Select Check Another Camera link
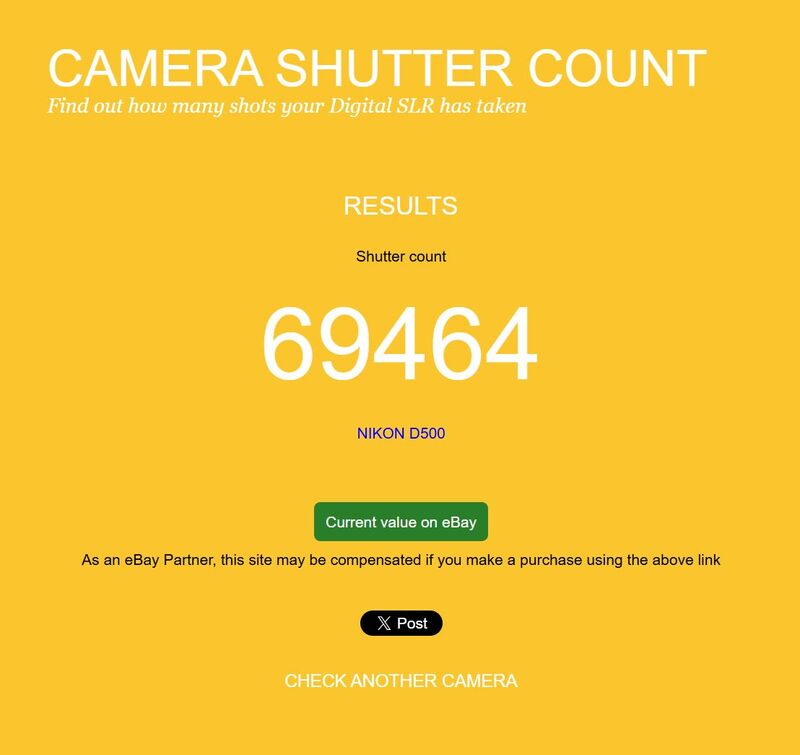This screenshot has width=800, height=755. [400, 681]
